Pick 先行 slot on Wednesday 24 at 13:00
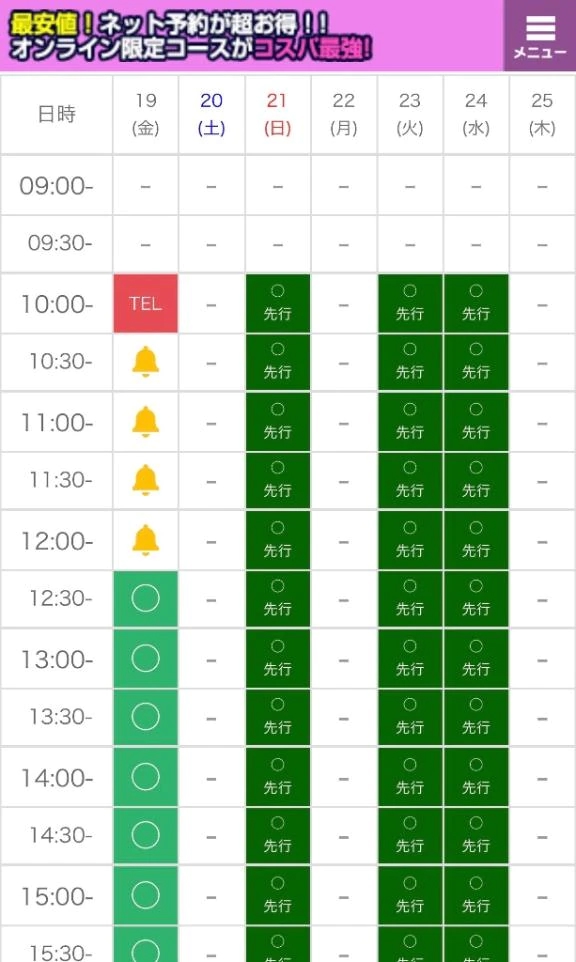Viewport: 576px width, 962px height. (476, 658)
